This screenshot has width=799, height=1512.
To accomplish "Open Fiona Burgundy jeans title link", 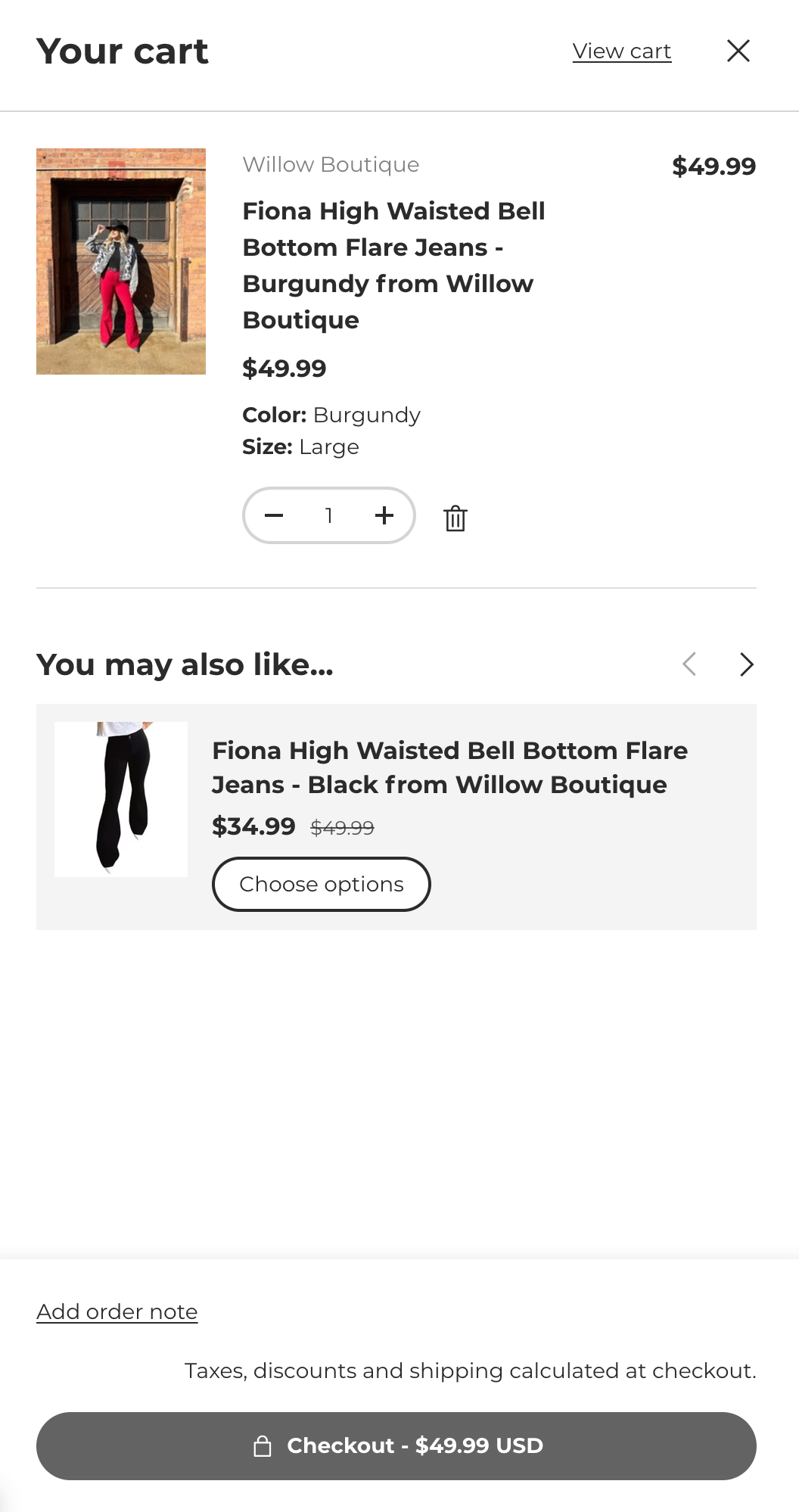I will [393, 266].
